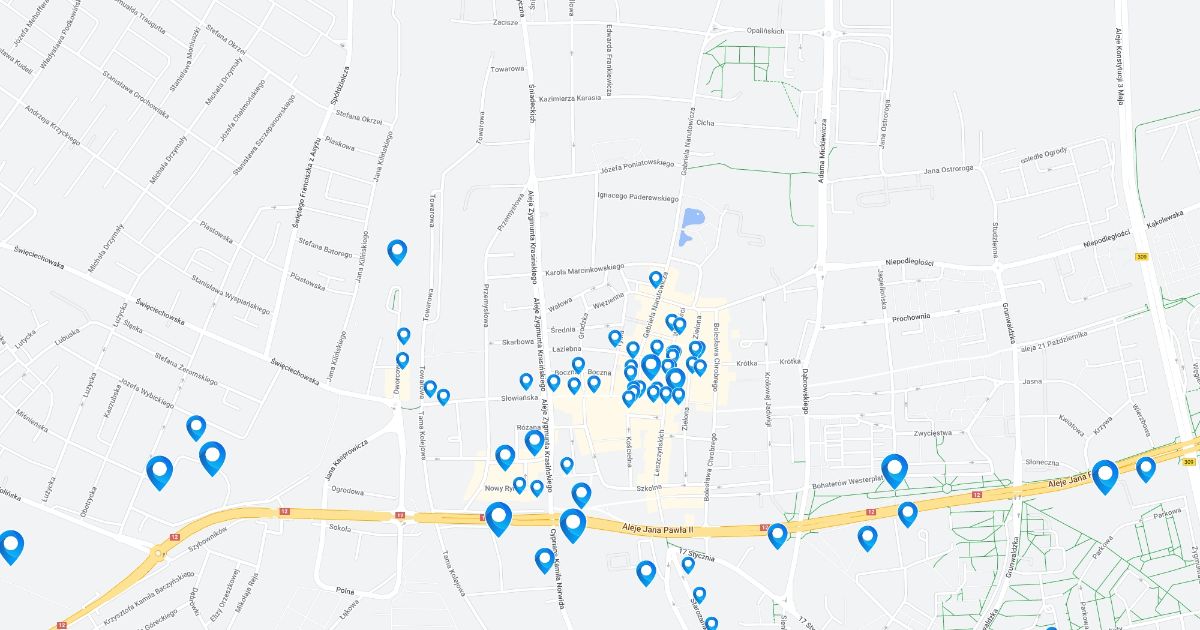
Task: Tap the pin next to the Różana label
Action: (535, 442)
